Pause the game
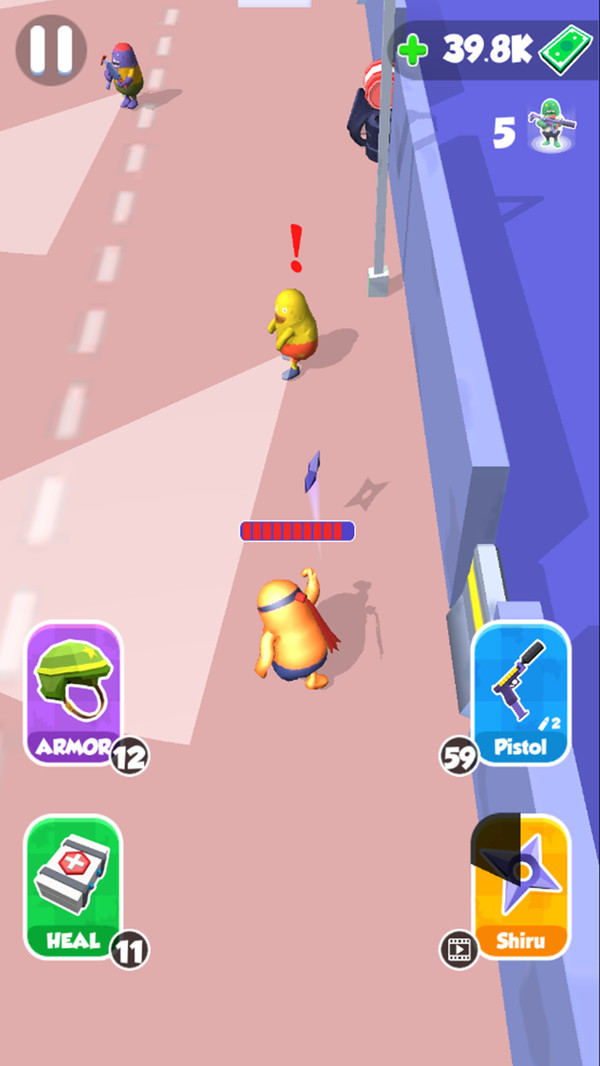 50,50
